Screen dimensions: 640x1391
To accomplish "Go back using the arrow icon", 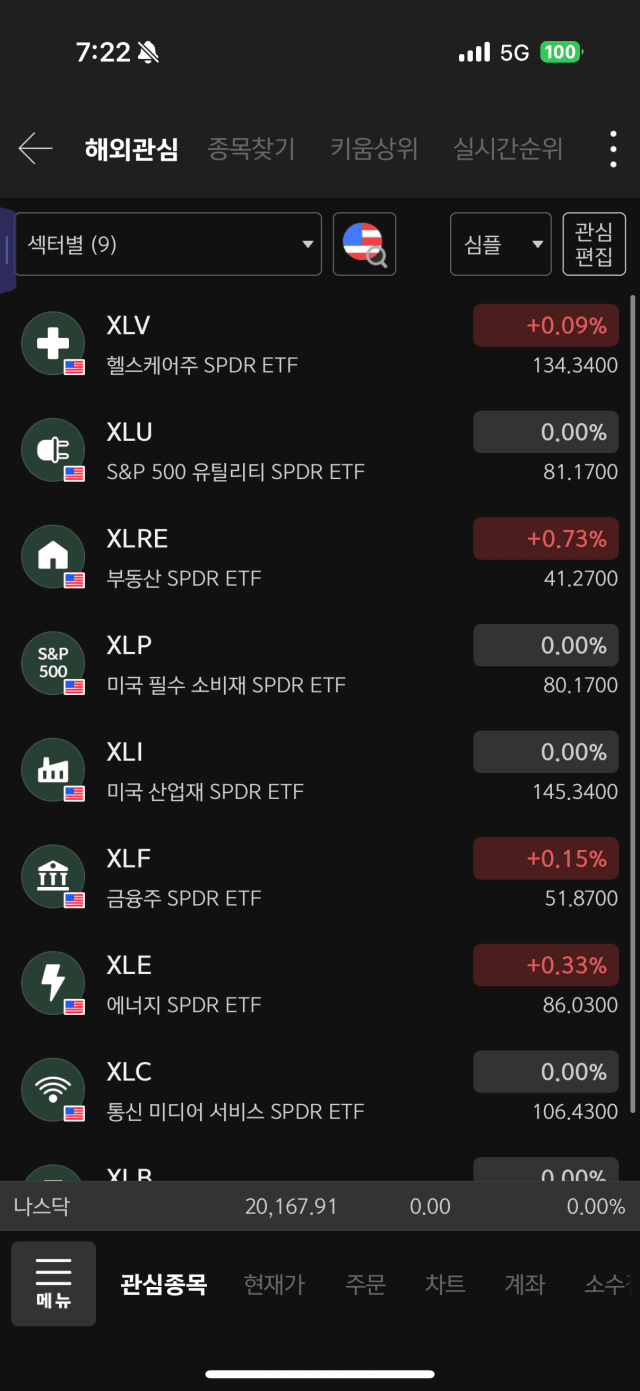I will tap(35, 149).
